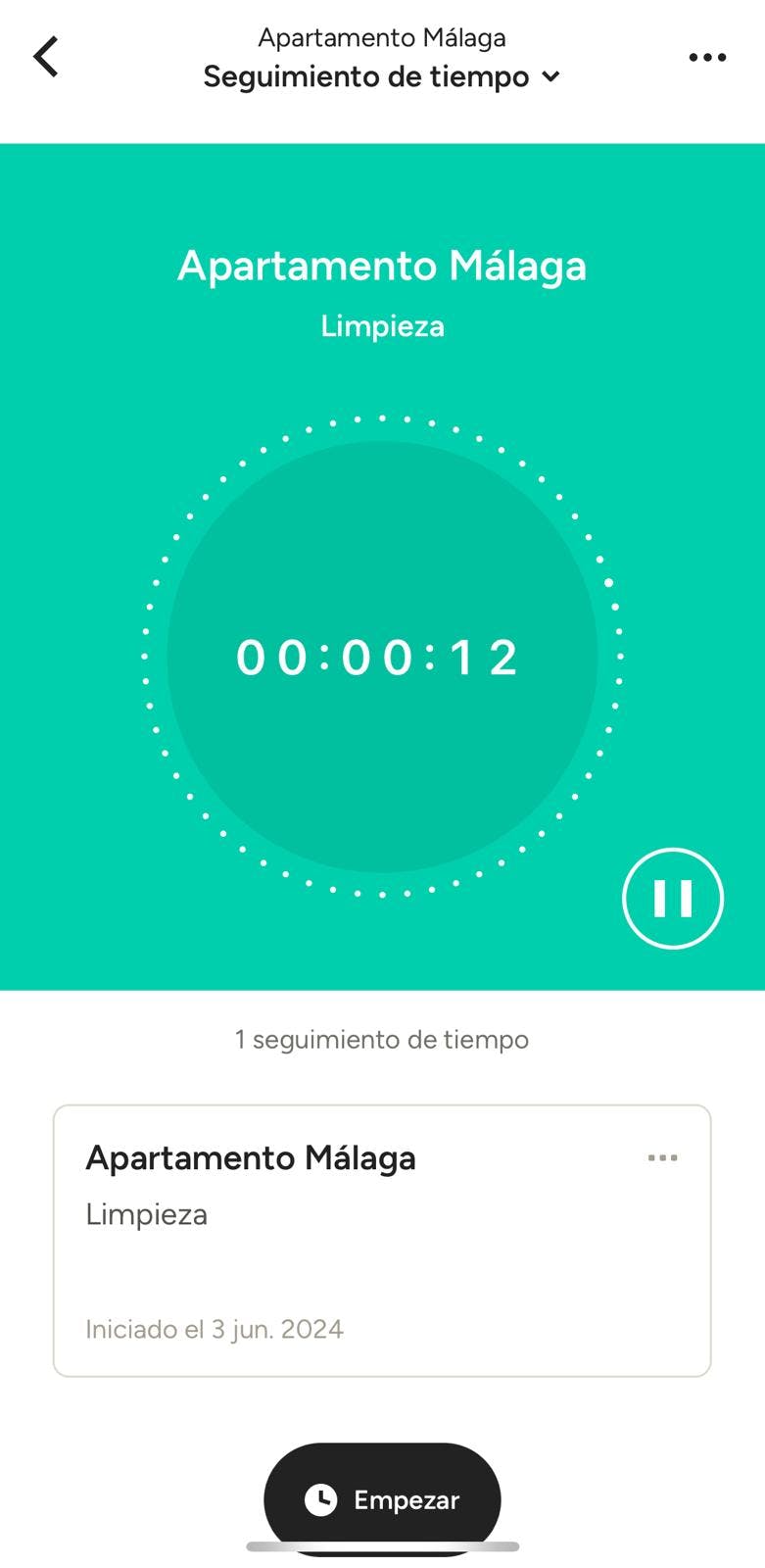The image size is (765, 1568).
Task: Go back using the top-left arrow
Action: click(x=46, y=57)
